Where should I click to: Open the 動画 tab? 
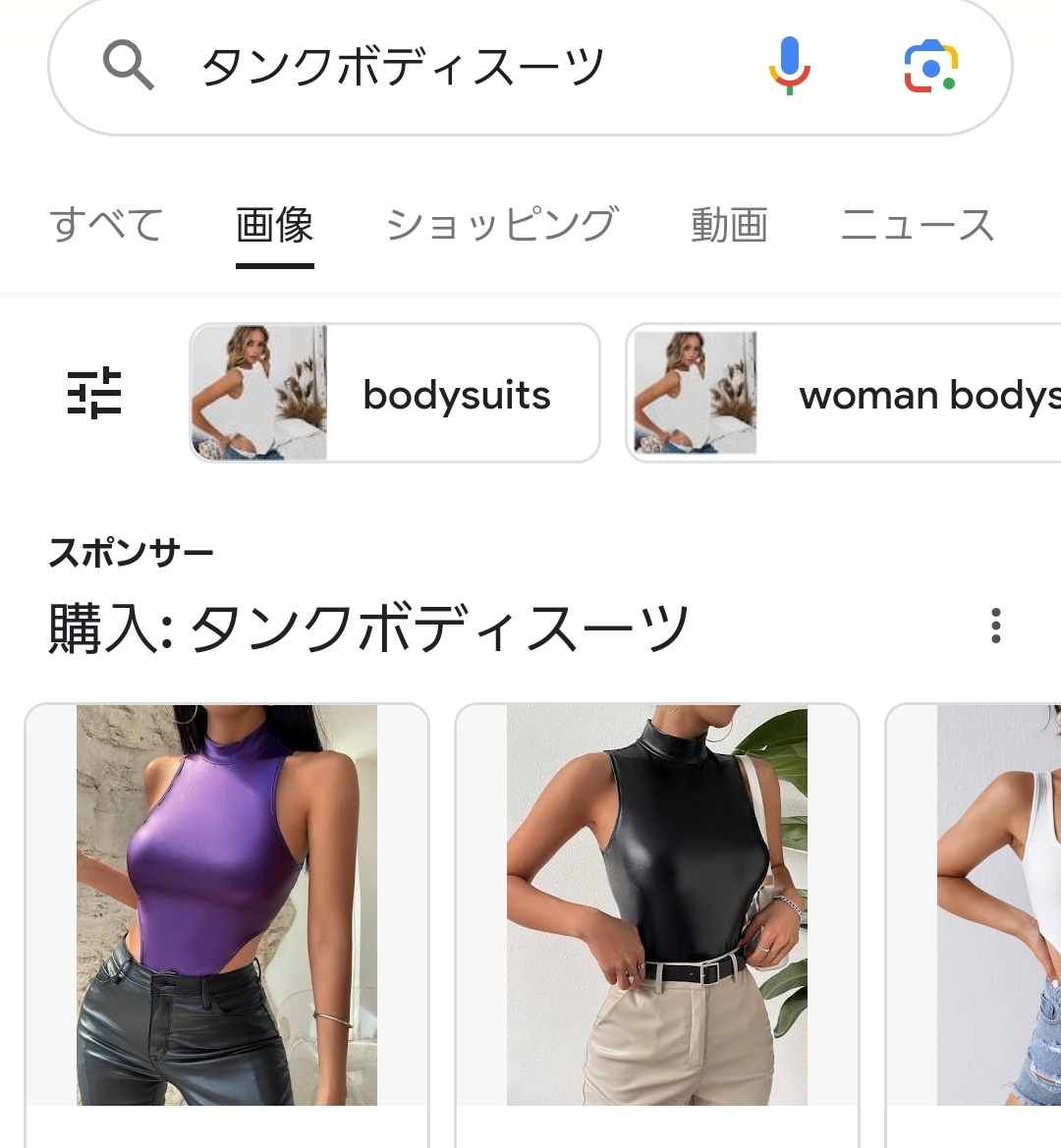click(x=729, y=225)
